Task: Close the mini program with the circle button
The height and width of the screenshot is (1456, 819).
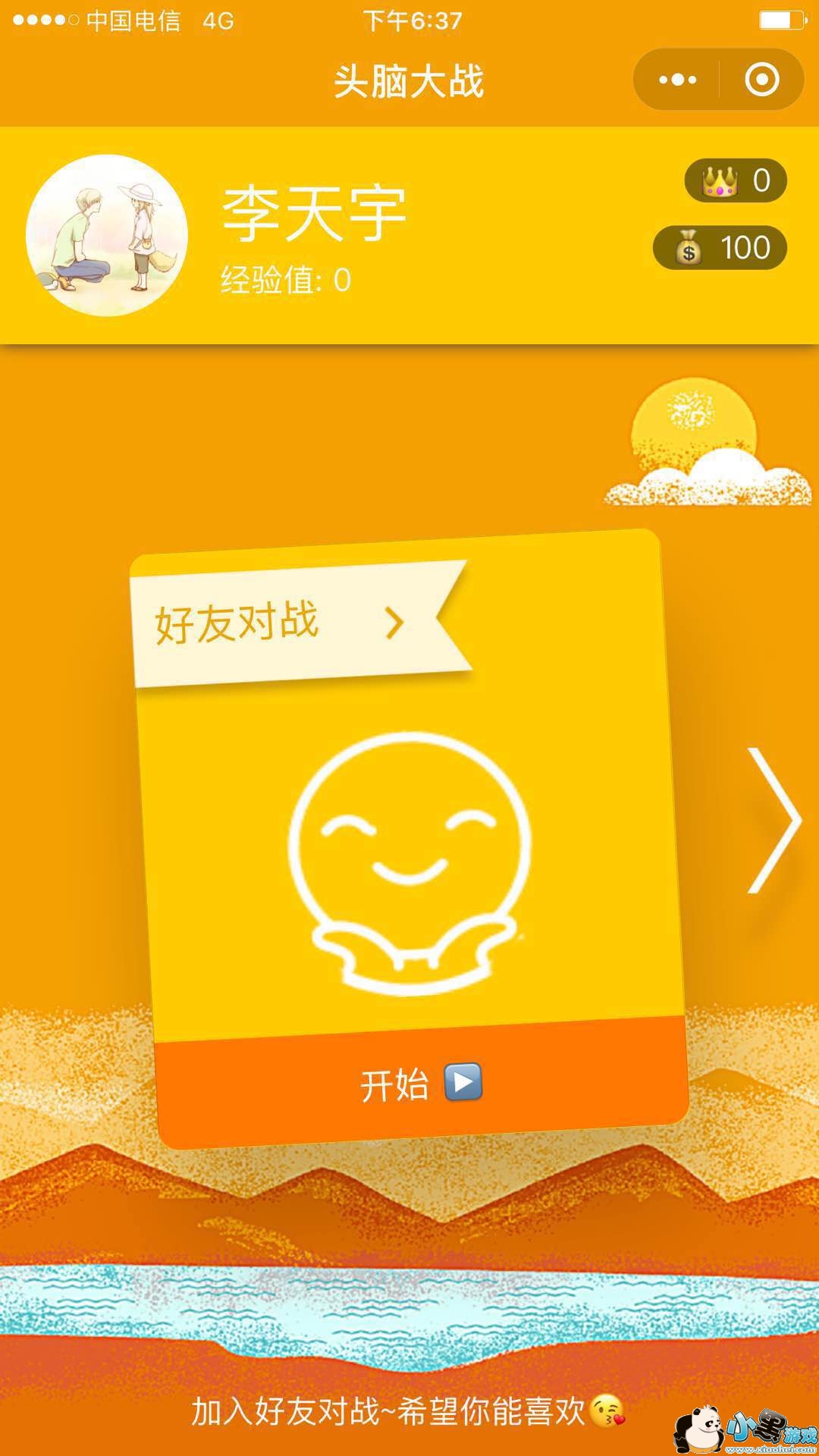Action: pos(761,80)
